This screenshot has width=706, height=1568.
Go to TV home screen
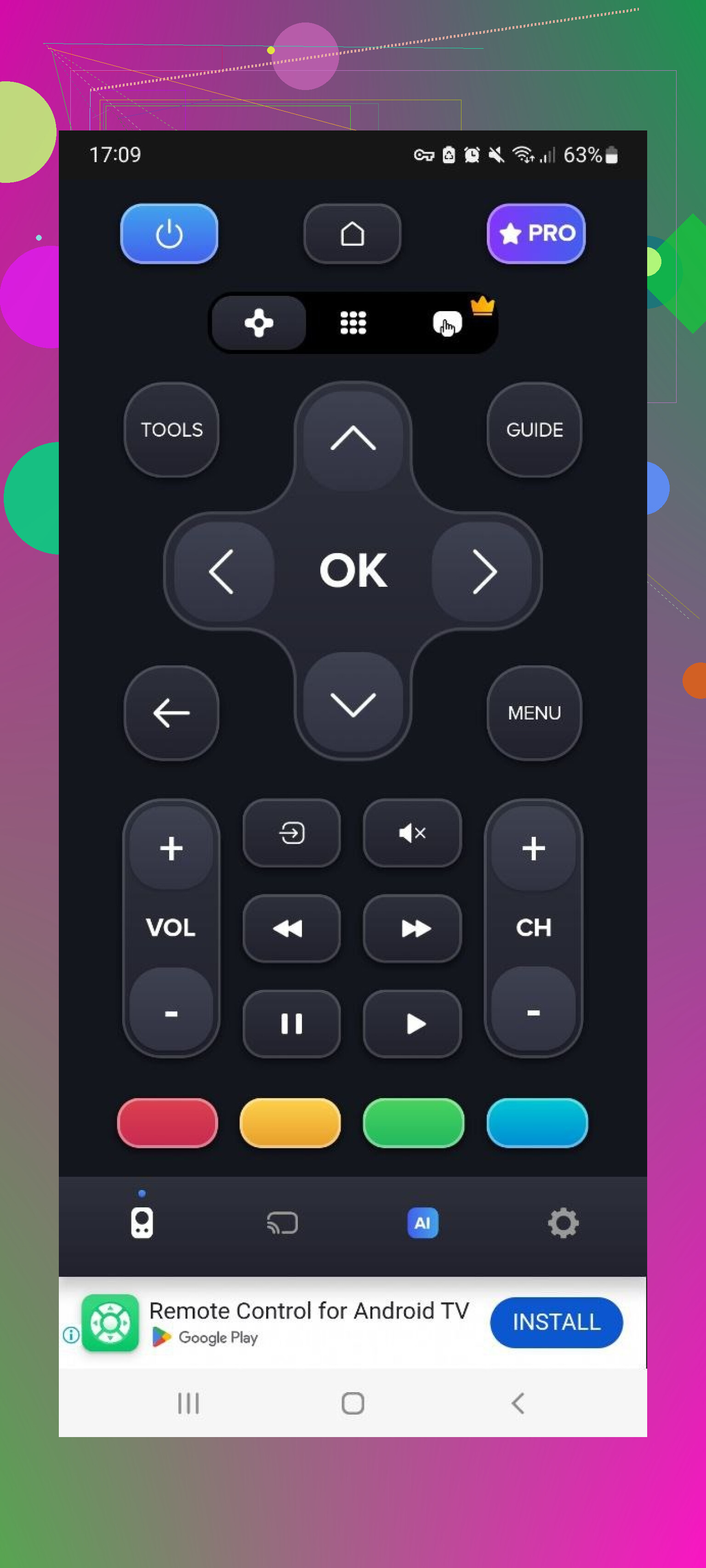coord(352,234)
